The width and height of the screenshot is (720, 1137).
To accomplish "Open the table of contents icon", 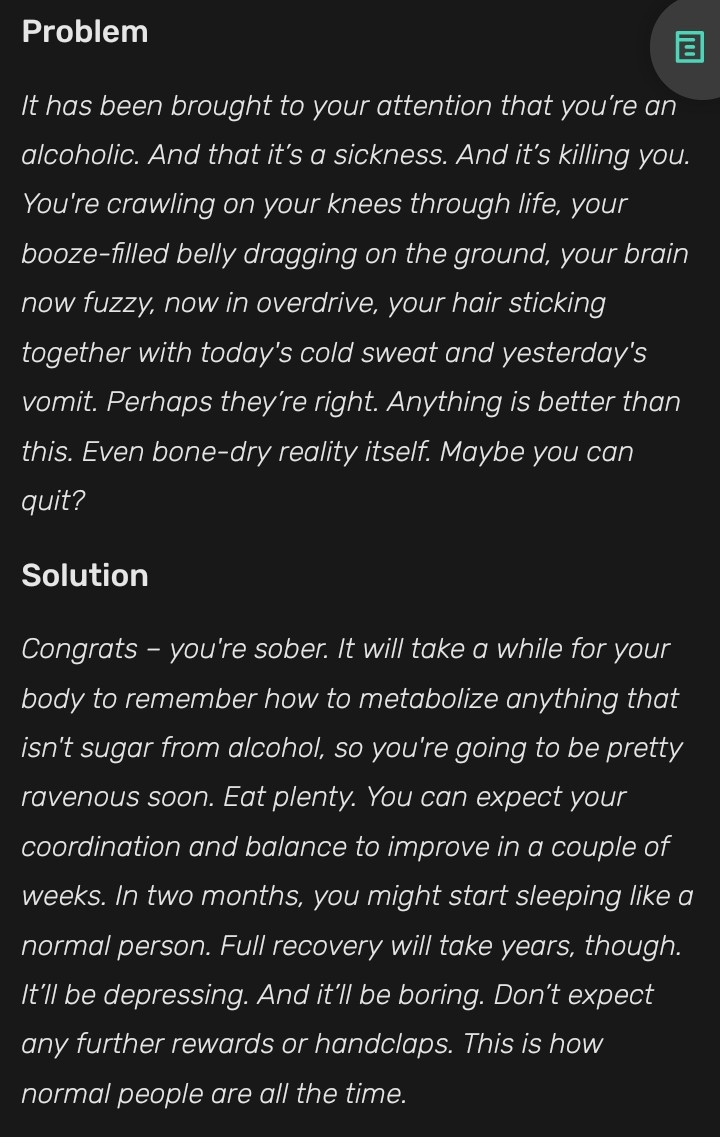I will [x=689, y=46].
